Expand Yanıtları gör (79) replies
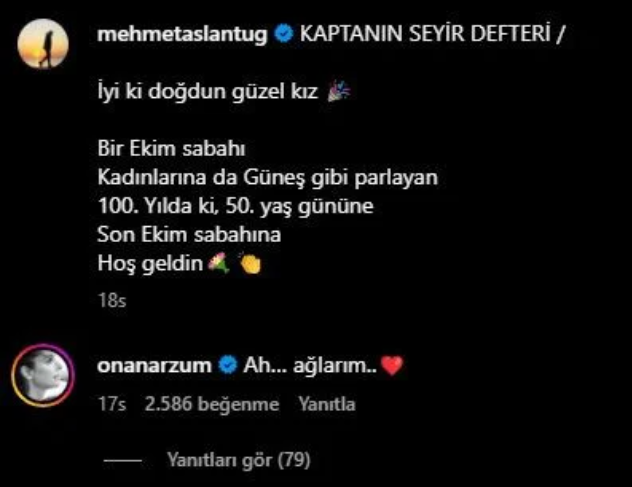Image resolution: width=632 pixels, height=487 pixels. [238, 460]
